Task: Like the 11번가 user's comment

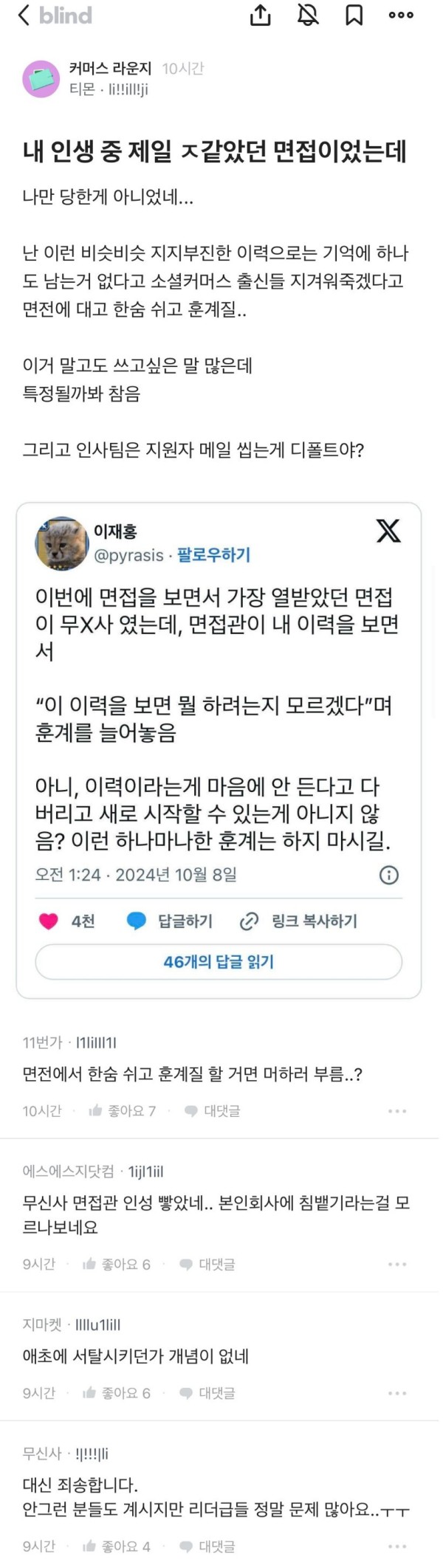Action: pyautogui.click(x=122, y=1110)
